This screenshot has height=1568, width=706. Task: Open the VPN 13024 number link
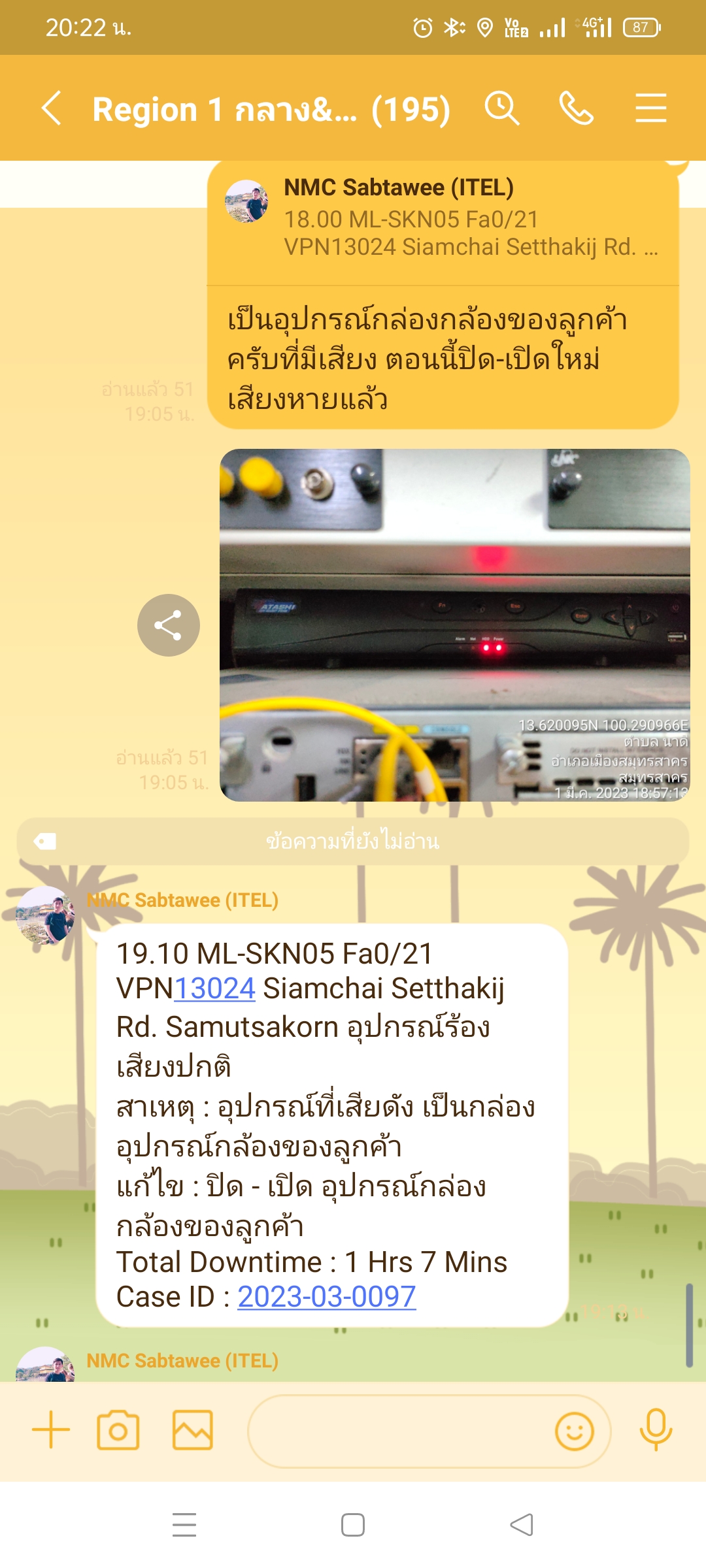[214, 988]
